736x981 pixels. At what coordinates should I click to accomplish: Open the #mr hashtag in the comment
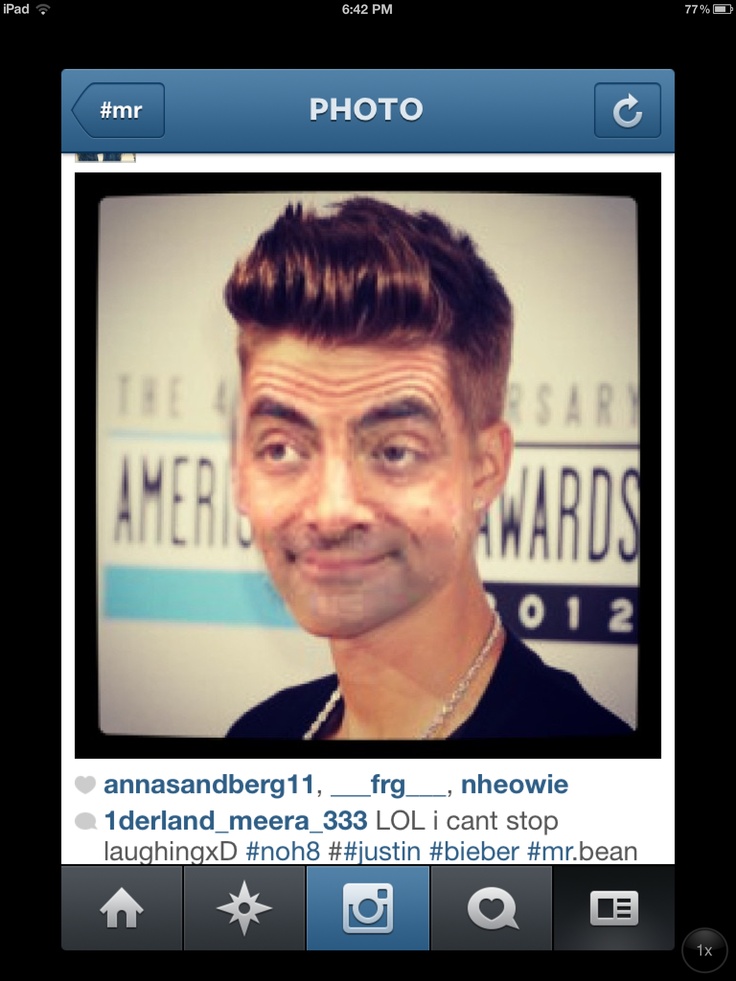tap(555, 852)
